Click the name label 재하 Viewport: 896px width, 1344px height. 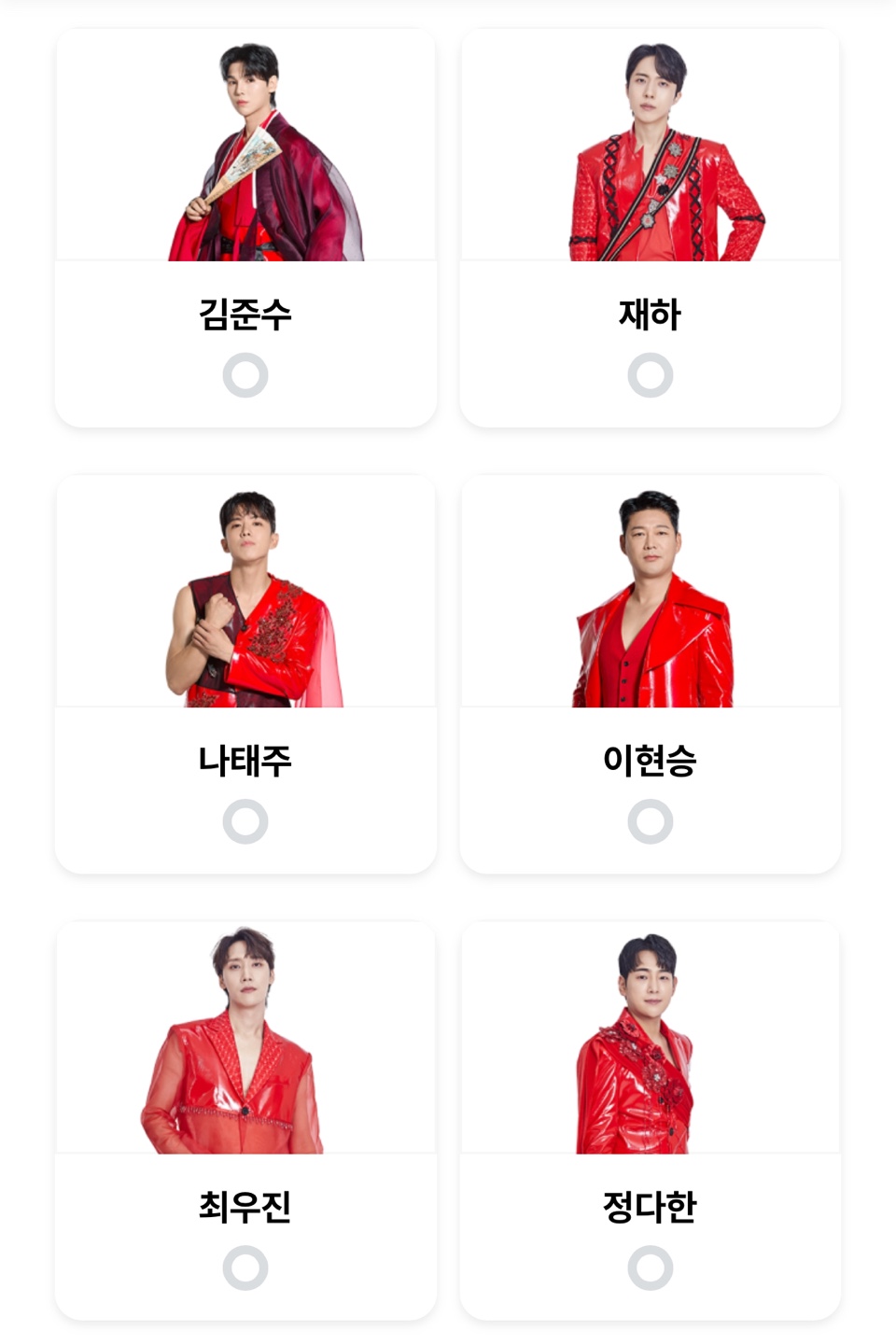tap(651, 312)
